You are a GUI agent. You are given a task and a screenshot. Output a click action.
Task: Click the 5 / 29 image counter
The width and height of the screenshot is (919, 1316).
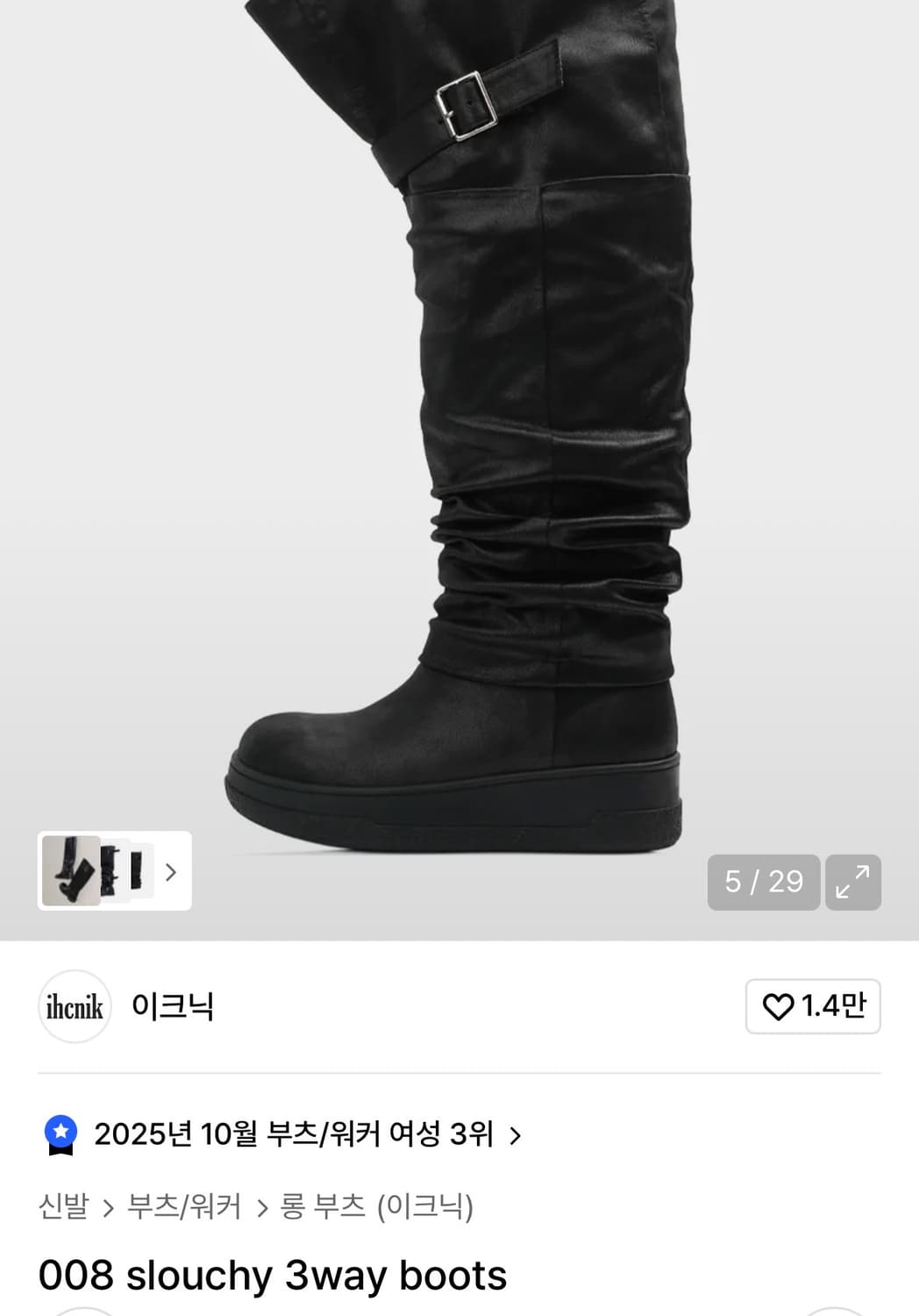coord(763,882)
